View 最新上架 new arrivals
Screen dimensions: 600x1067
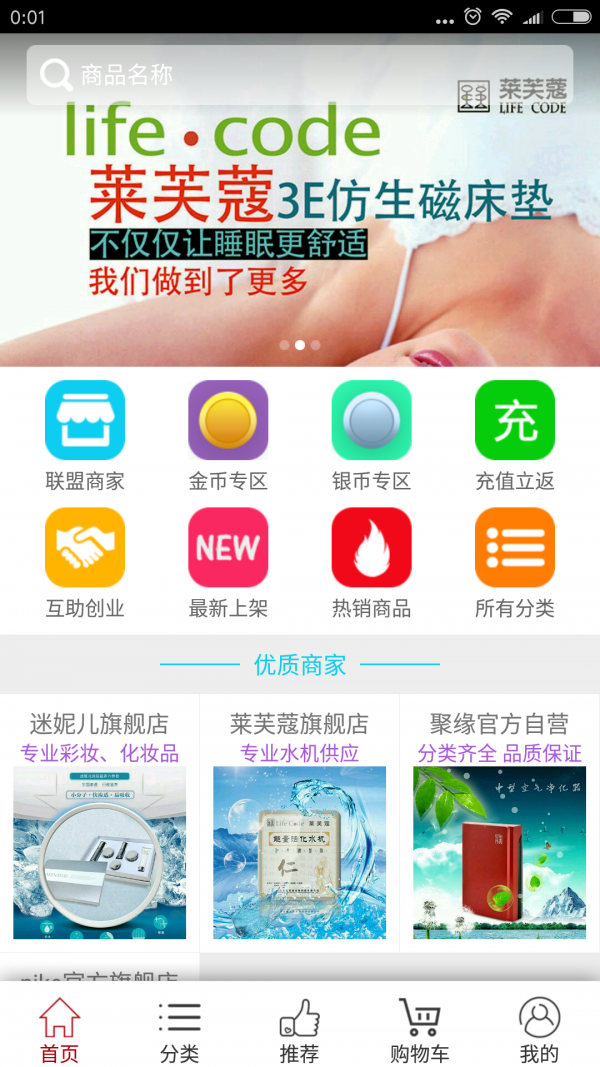tap(228, 561)
